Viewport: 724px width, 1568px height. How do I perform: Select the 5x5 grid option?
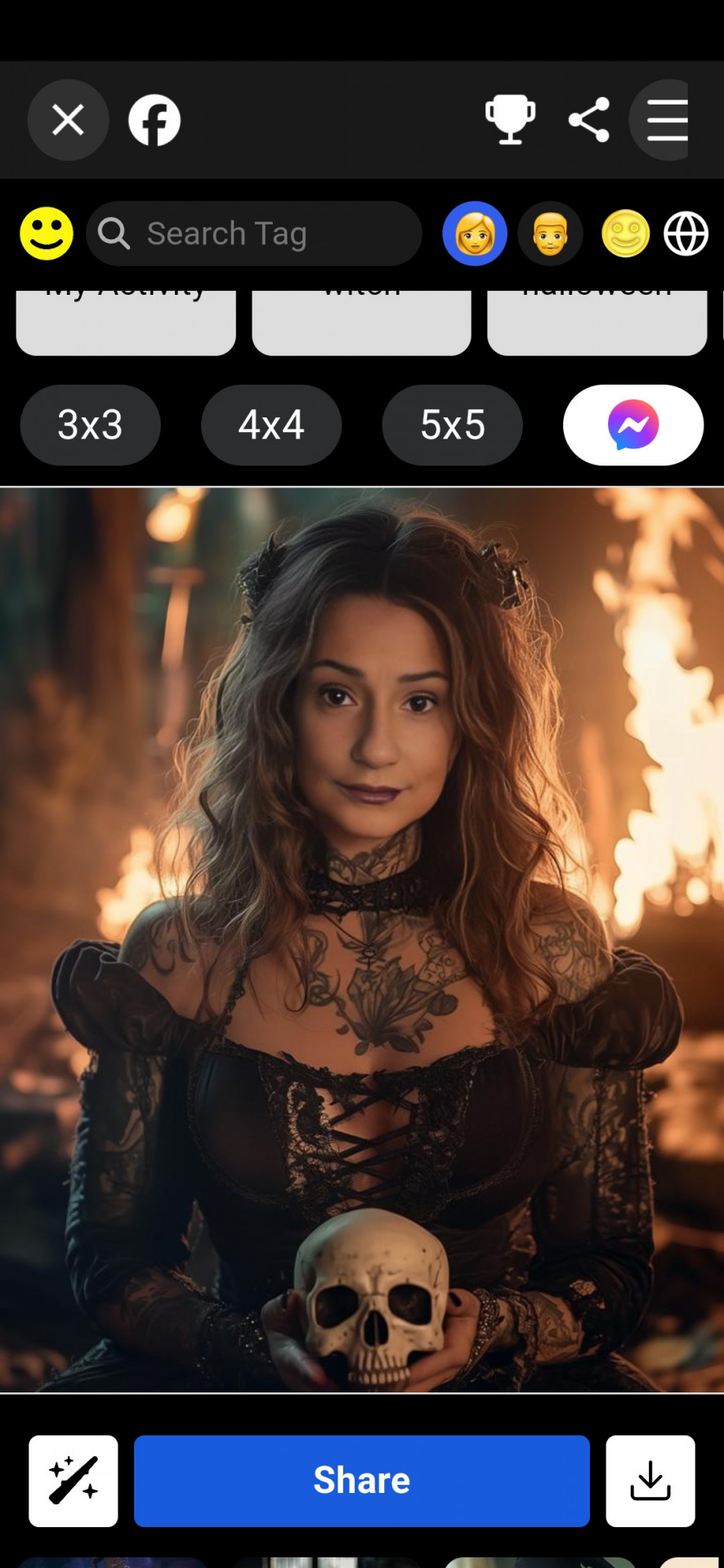452,425
